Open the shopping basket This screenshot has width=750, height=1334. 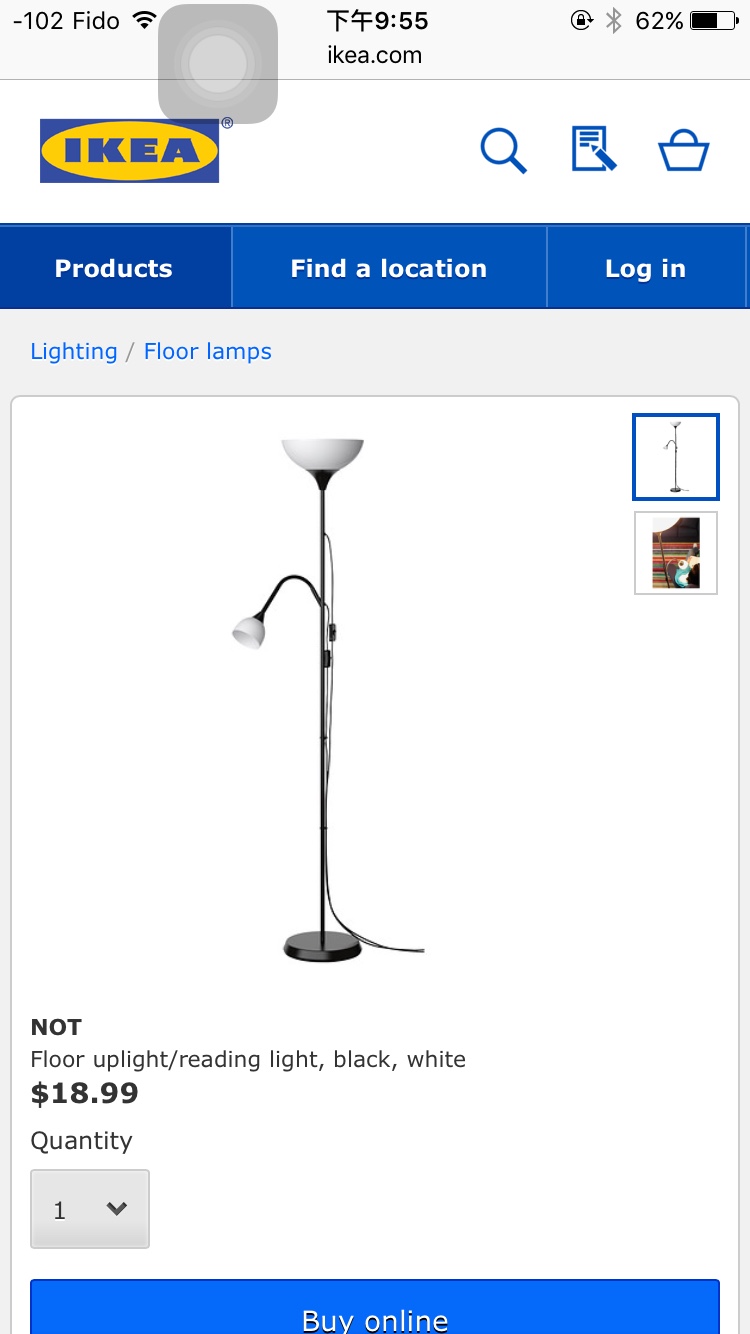(x=683, y=152)
